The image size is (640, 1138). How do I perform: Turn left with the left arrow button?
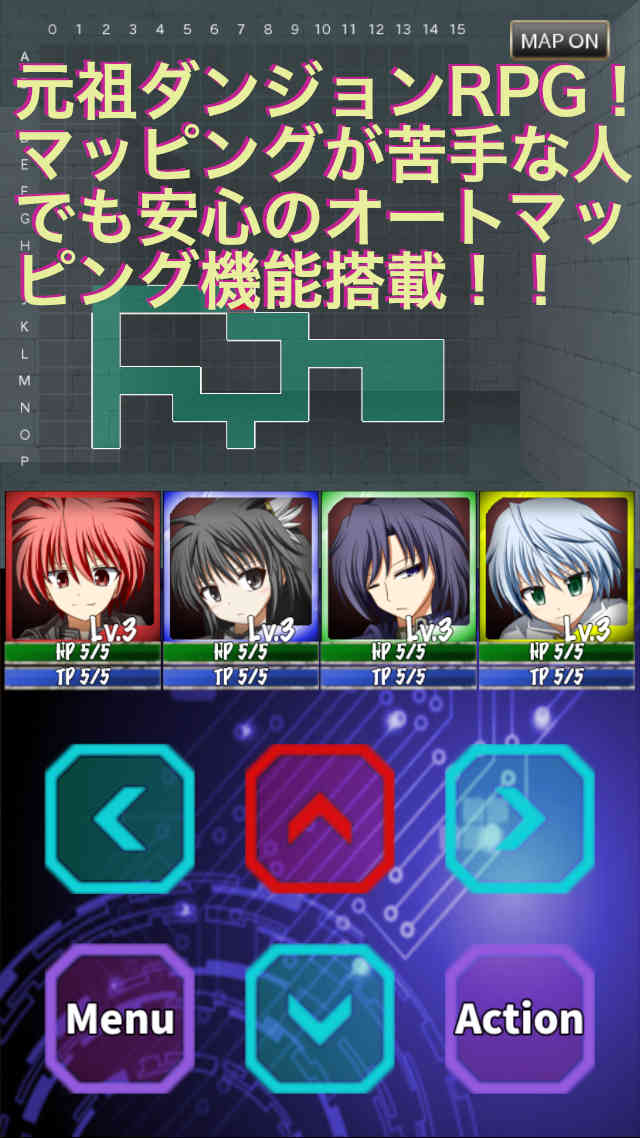click(120, 819)
